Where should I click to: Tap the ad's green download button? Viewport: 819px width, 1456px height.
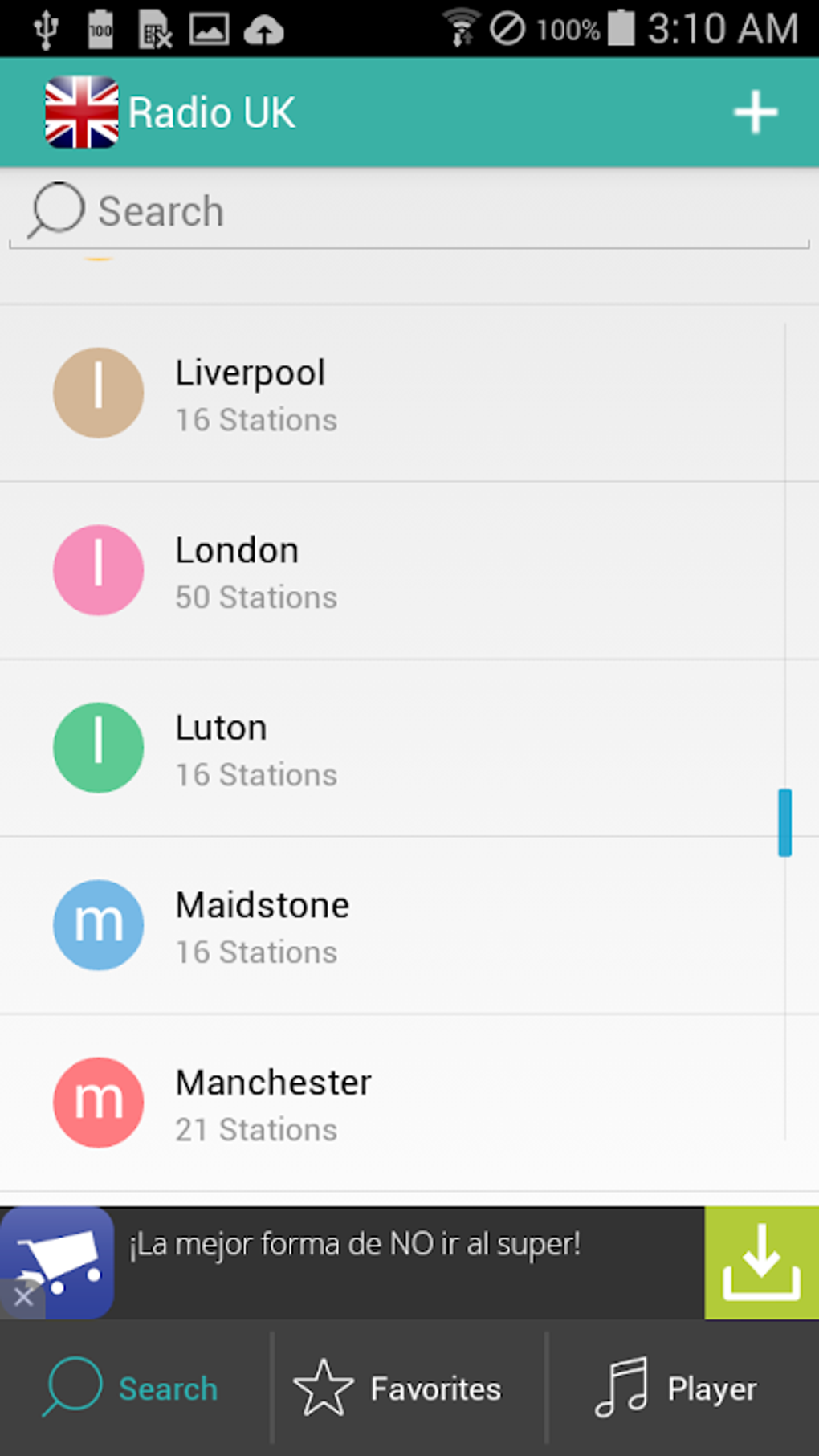[761, 1262]
